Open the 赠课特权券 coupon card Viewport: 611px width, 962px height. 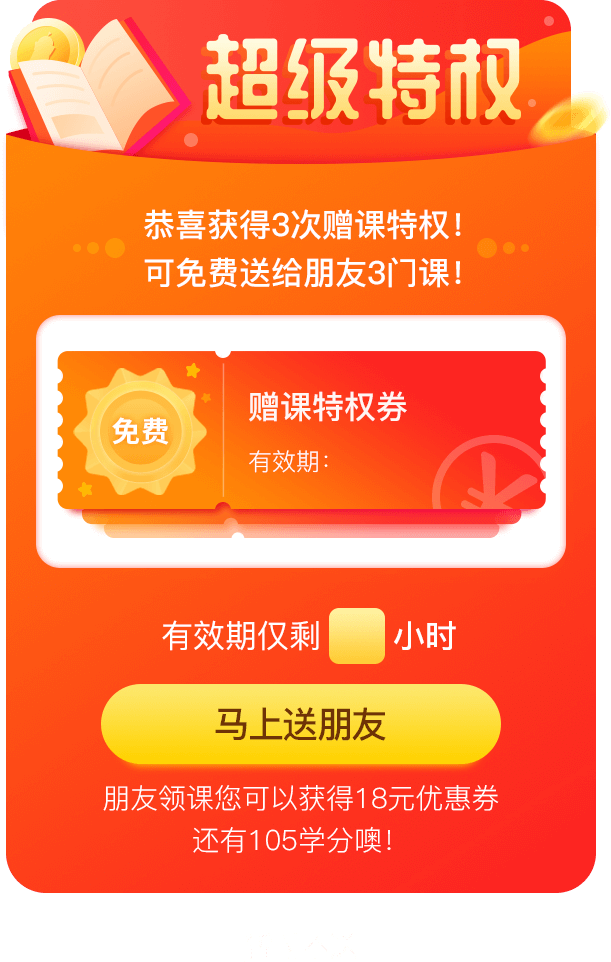point(301,431)
